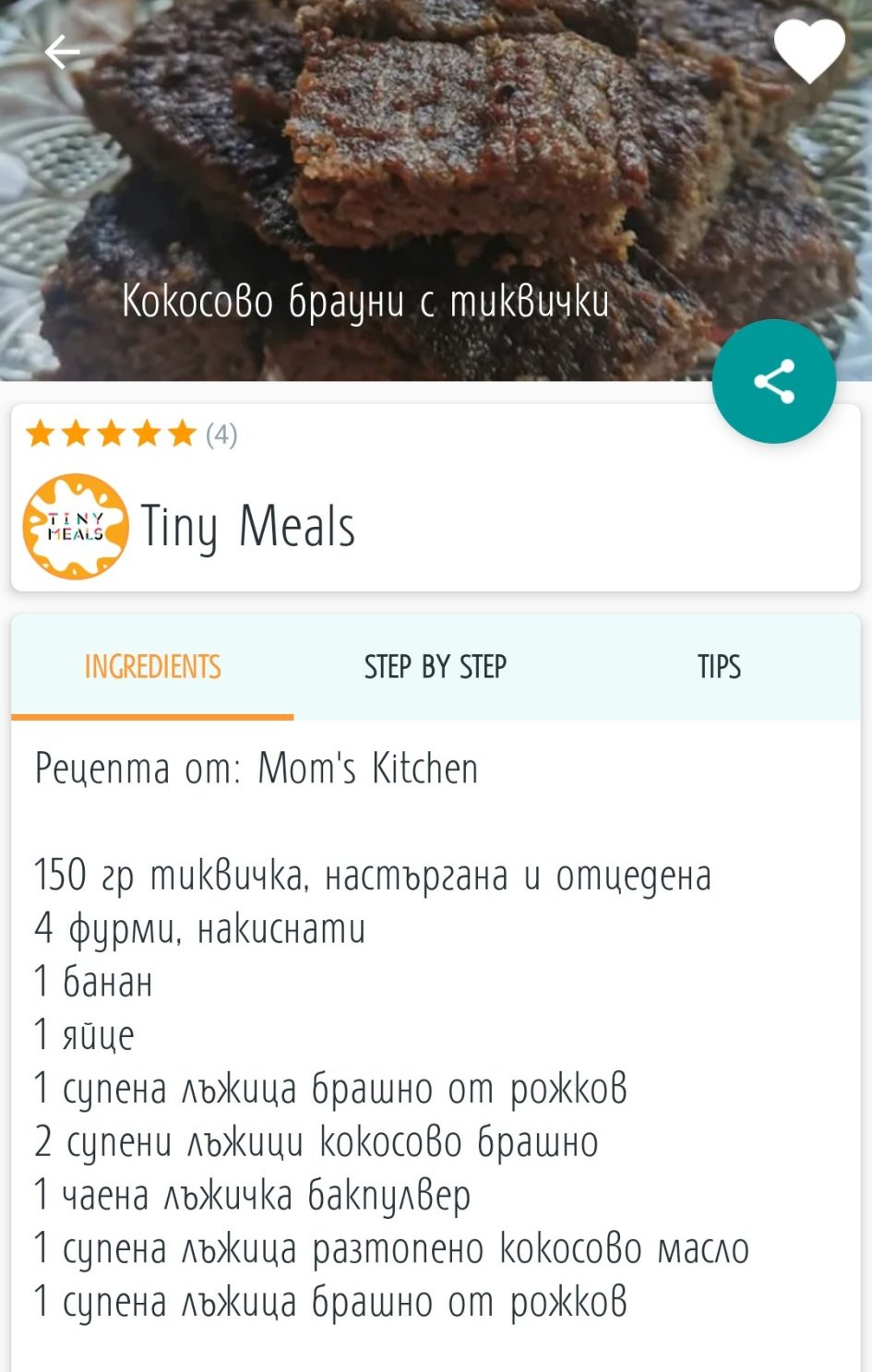The image size is (872, 1372).
Task: Open the Tips tab
Action: [x=718, y=667]
